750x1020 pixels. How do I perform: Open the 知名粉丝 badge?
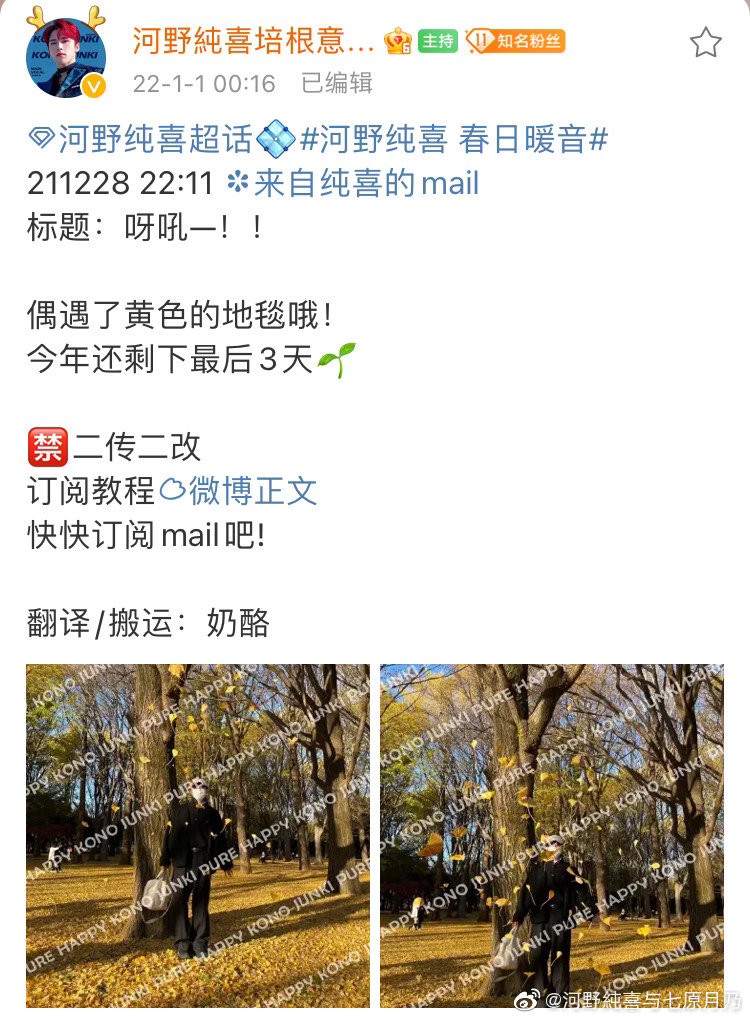click(x=517, y=41)
